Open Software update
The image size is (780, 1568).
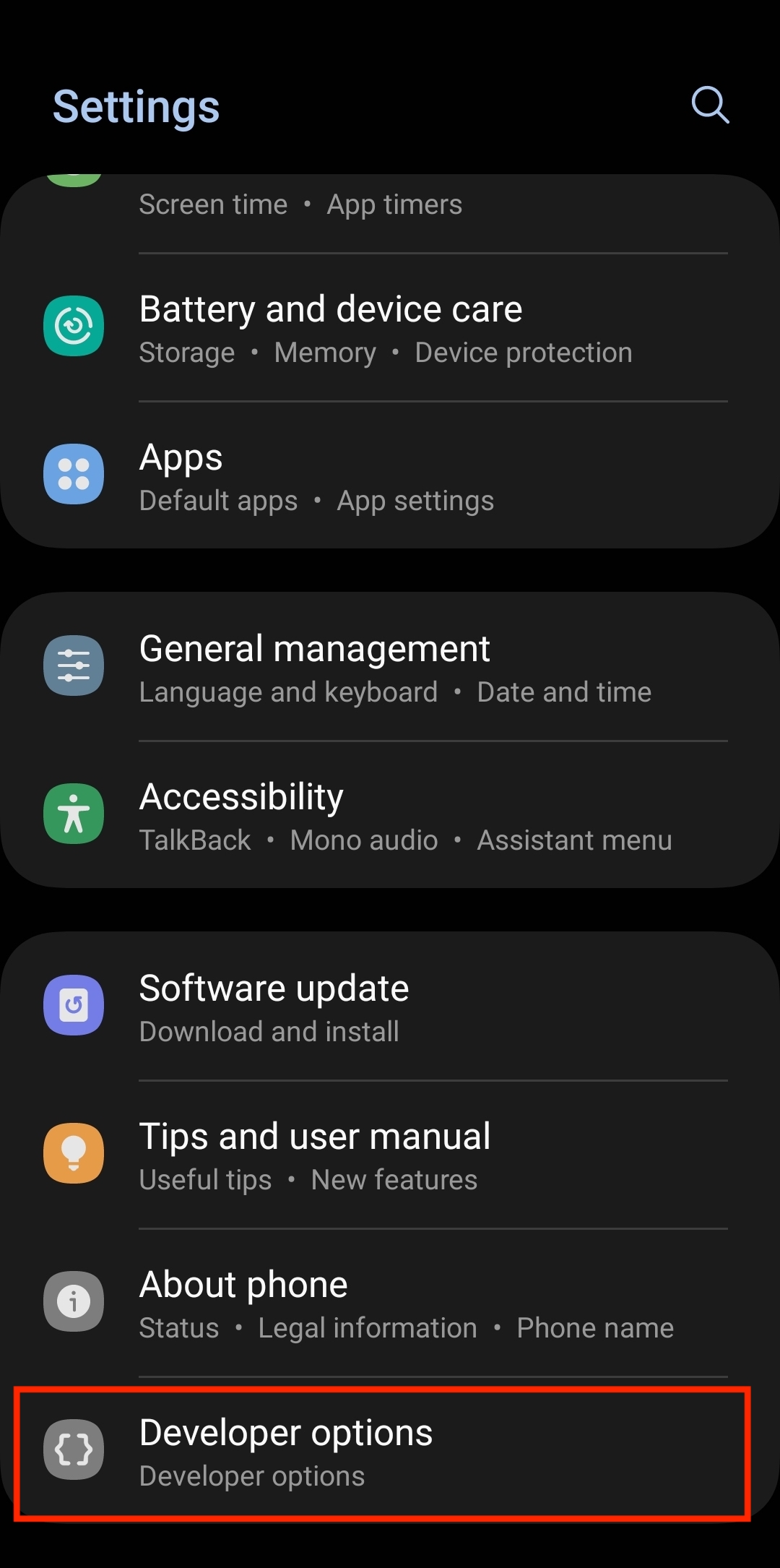coord(390,1008)
